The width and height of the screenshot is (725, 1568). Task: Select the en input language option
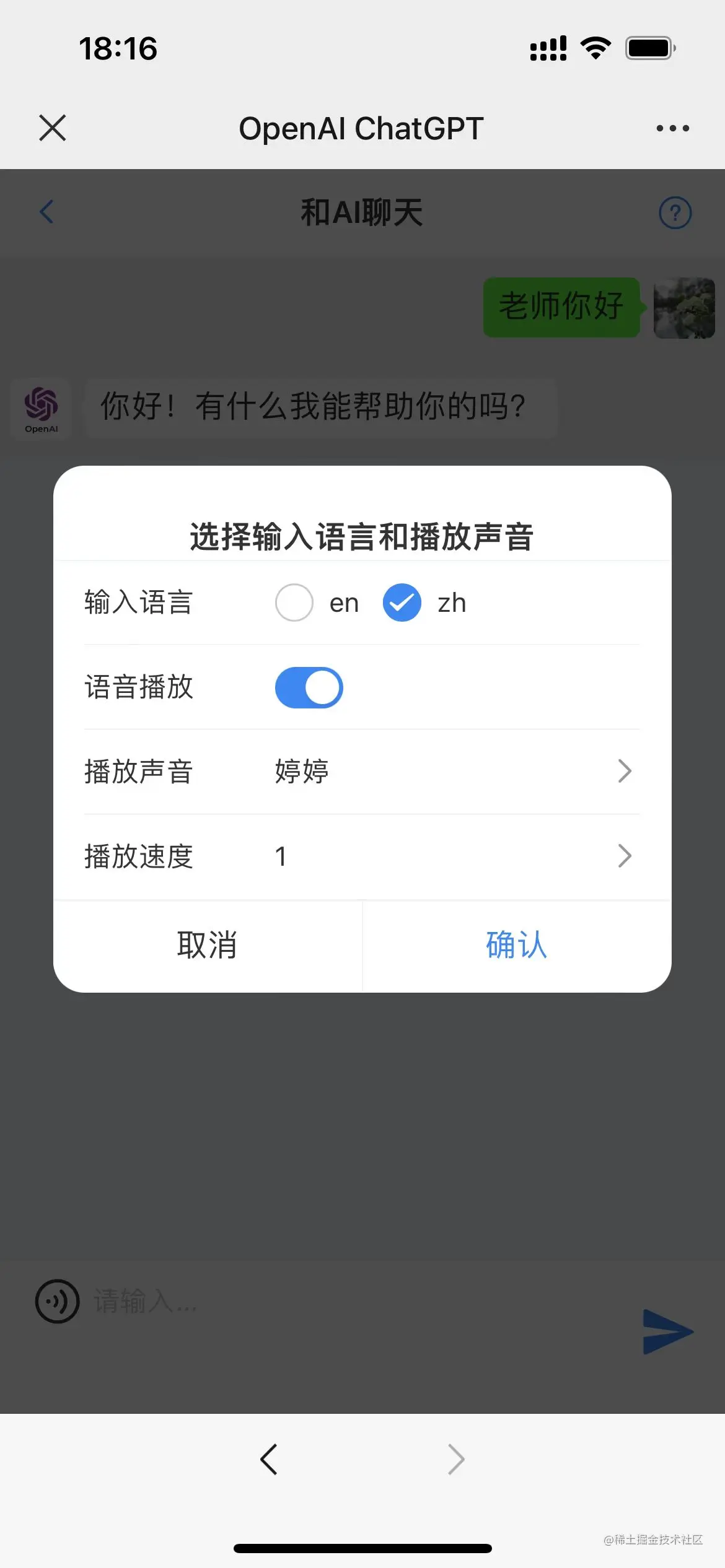click(294, 603)
